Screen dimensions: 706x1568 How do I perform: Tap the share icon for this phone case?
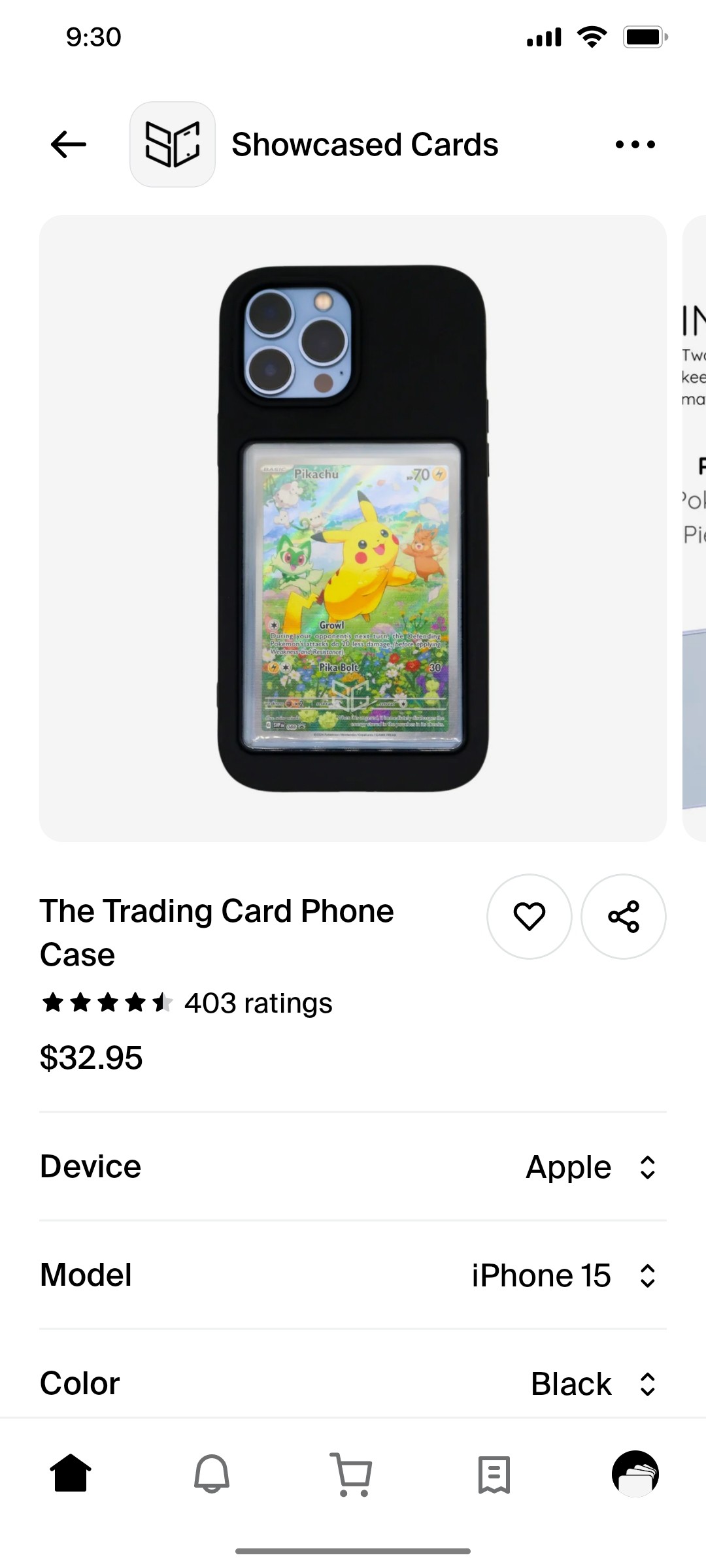pyautogui.click(x=623, y=917)
